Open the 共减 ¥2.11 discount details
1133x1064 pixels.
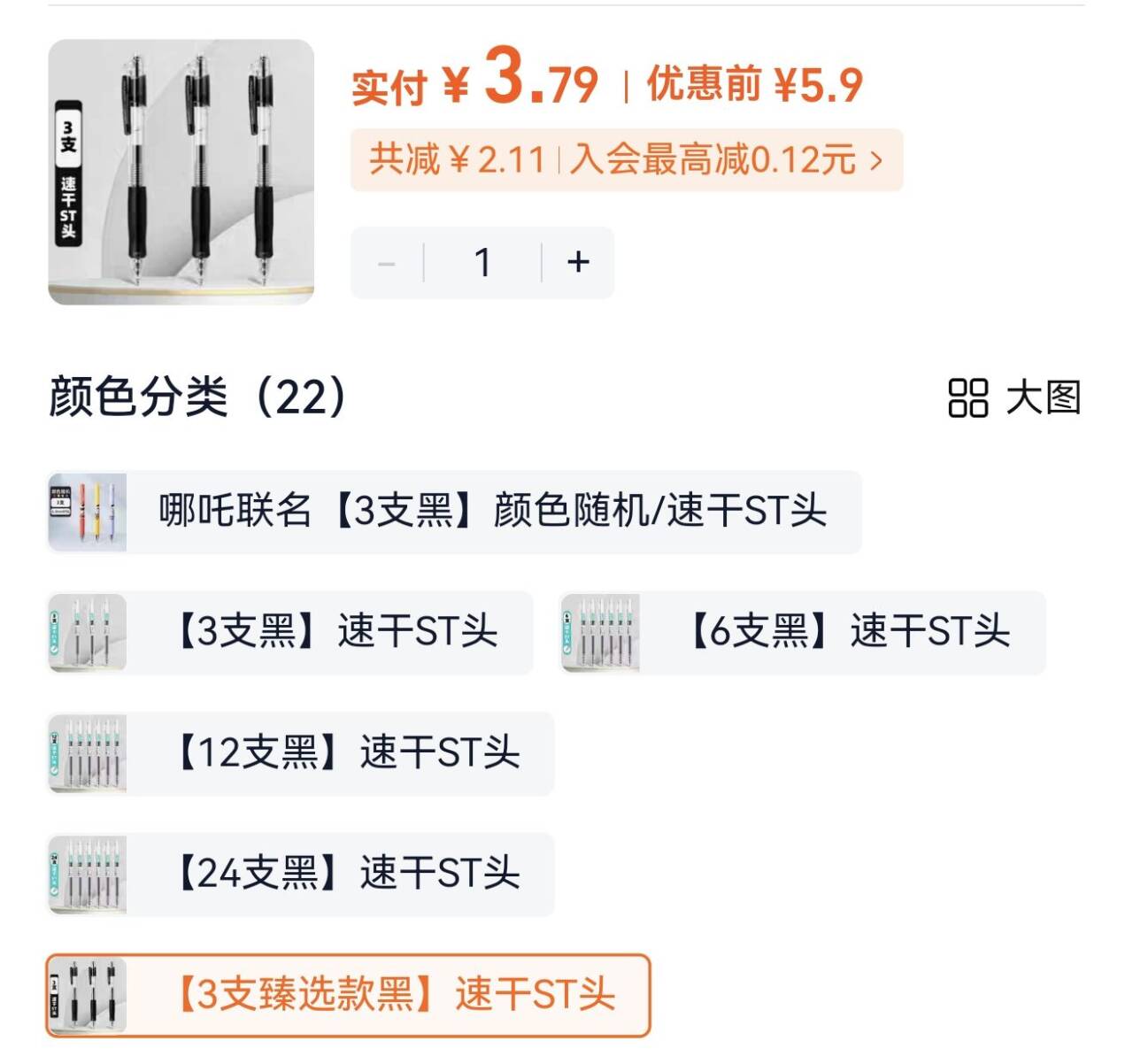point(626,160)
